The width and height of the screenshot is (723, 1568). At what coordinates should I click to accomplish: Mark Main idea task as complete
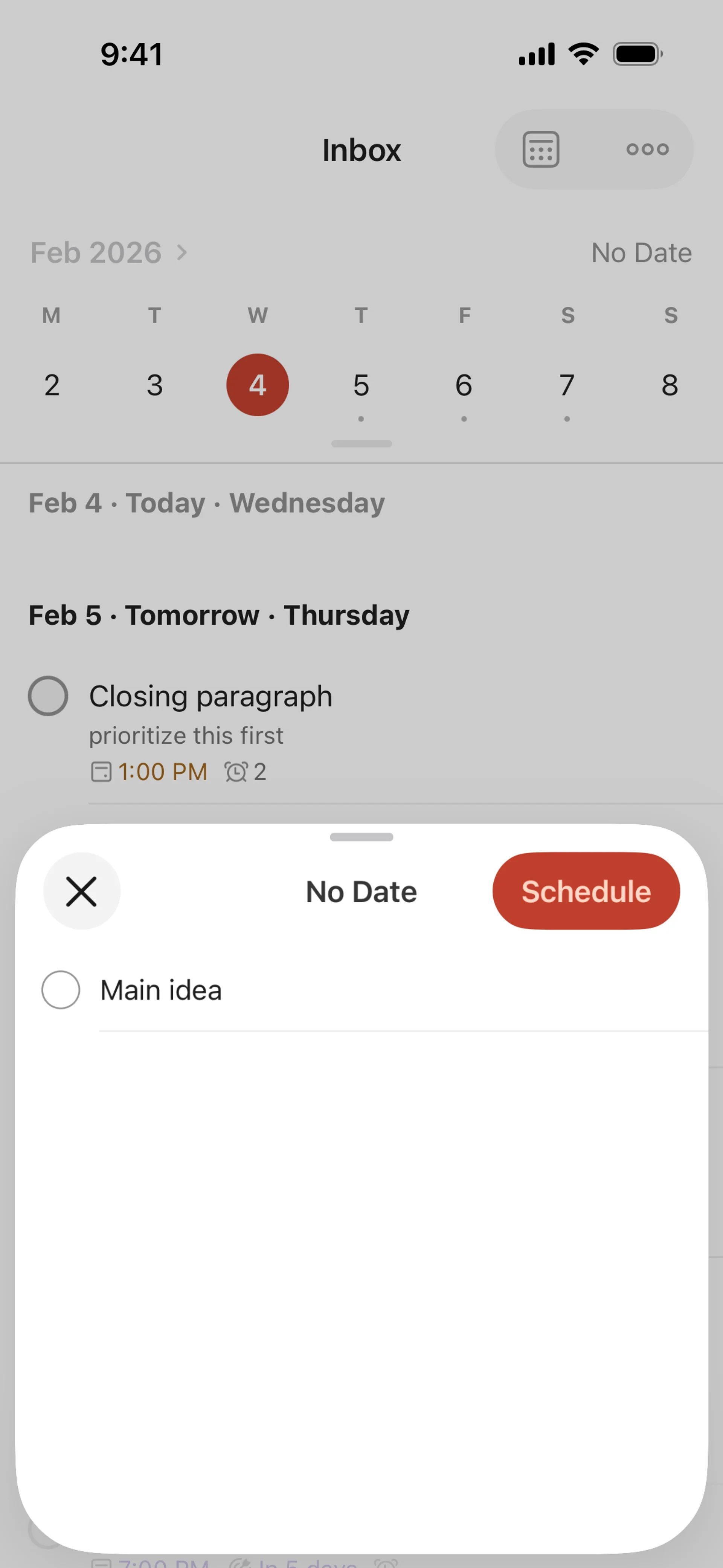61,990
